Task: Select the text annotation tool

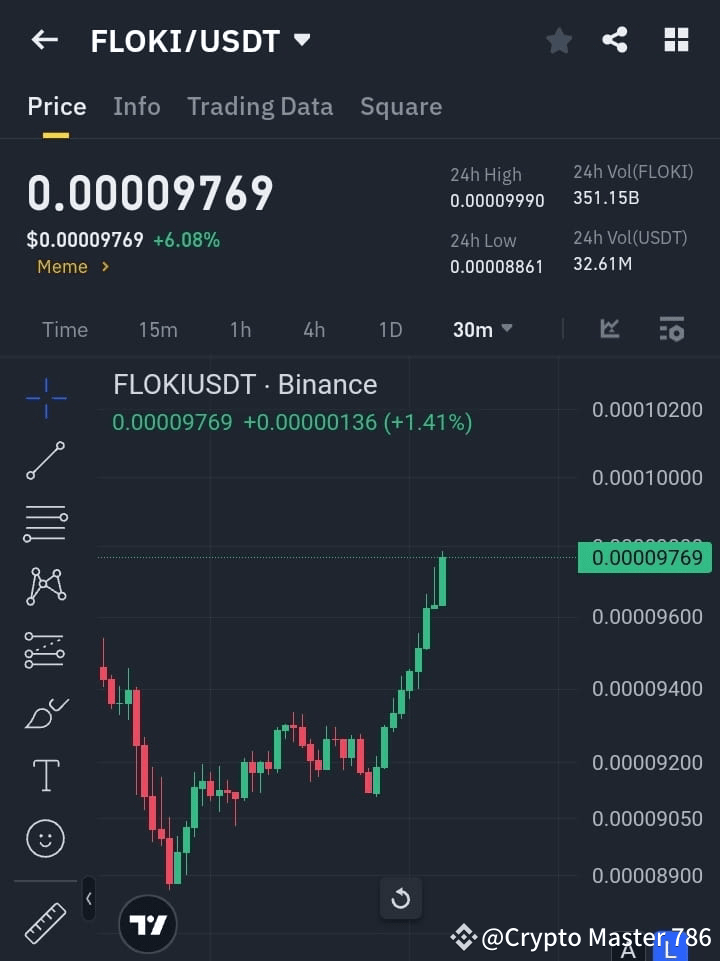Action: click(x=44, y=775)
